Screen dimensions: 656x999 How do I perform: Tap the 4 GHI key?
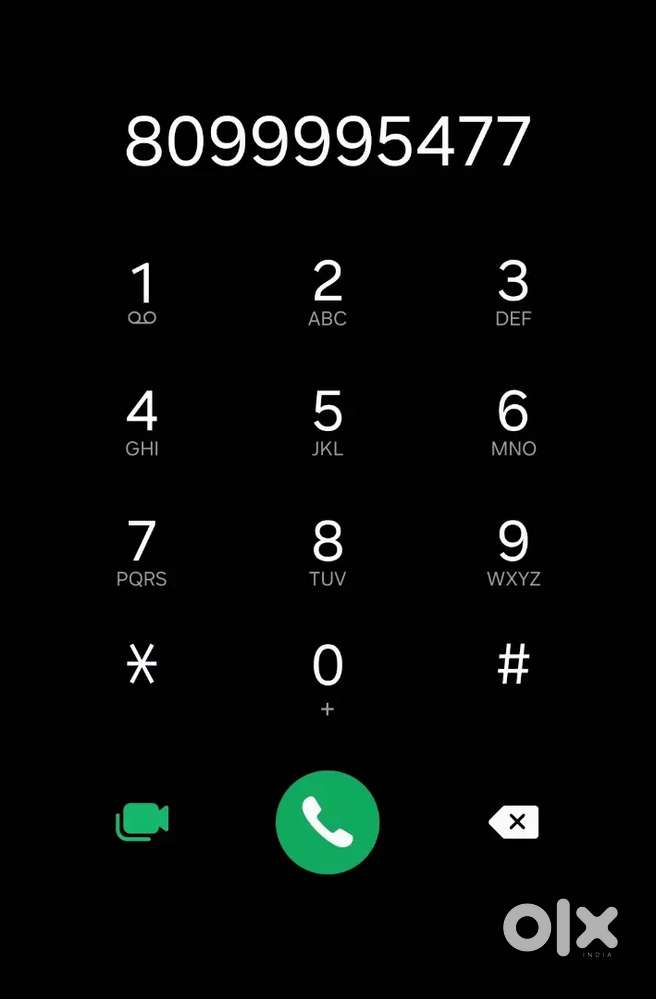[x=142, y=422]
